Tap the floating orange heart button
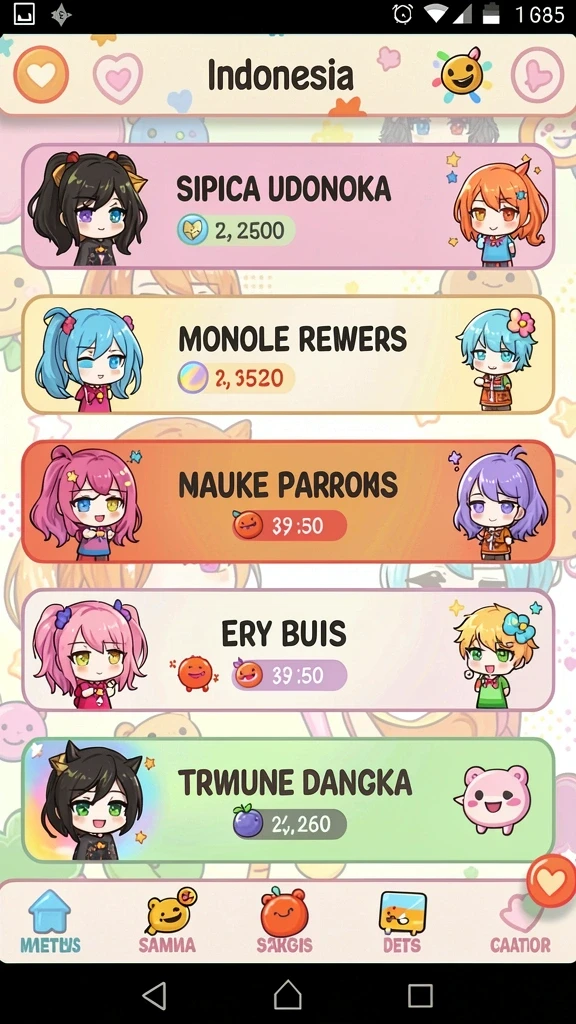Image resolution: width=576 pixels, height=1024 pixels. point(551,881)
